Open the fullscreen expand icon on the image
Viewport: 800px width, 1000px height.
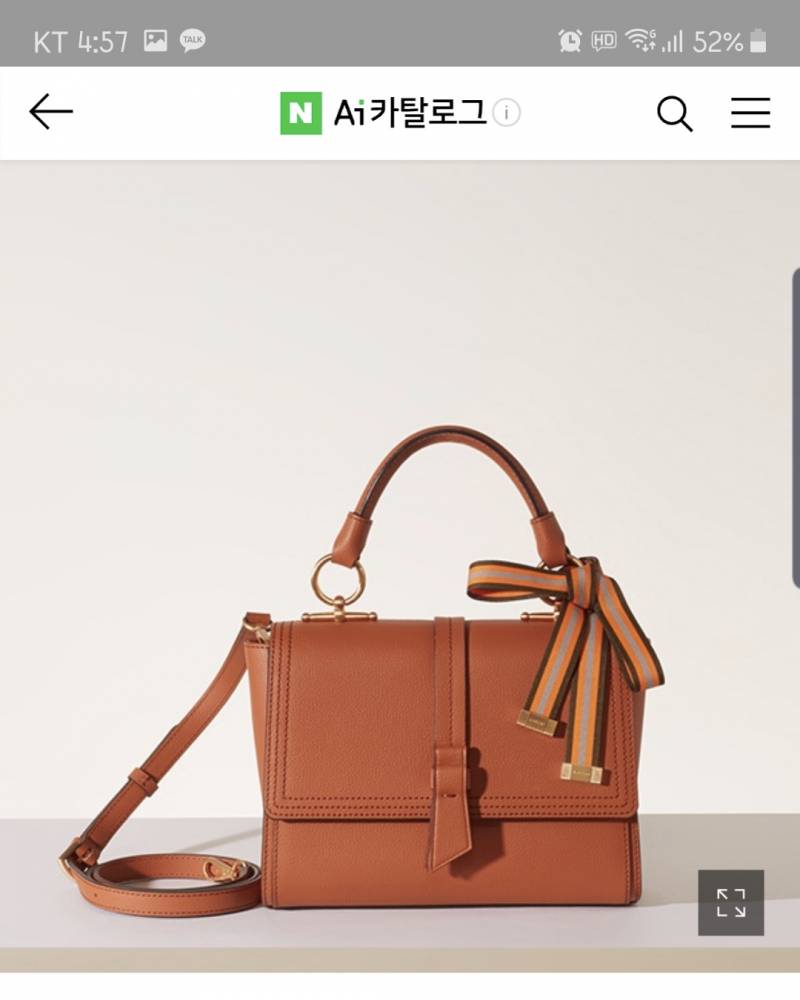[x=731, y=902]
